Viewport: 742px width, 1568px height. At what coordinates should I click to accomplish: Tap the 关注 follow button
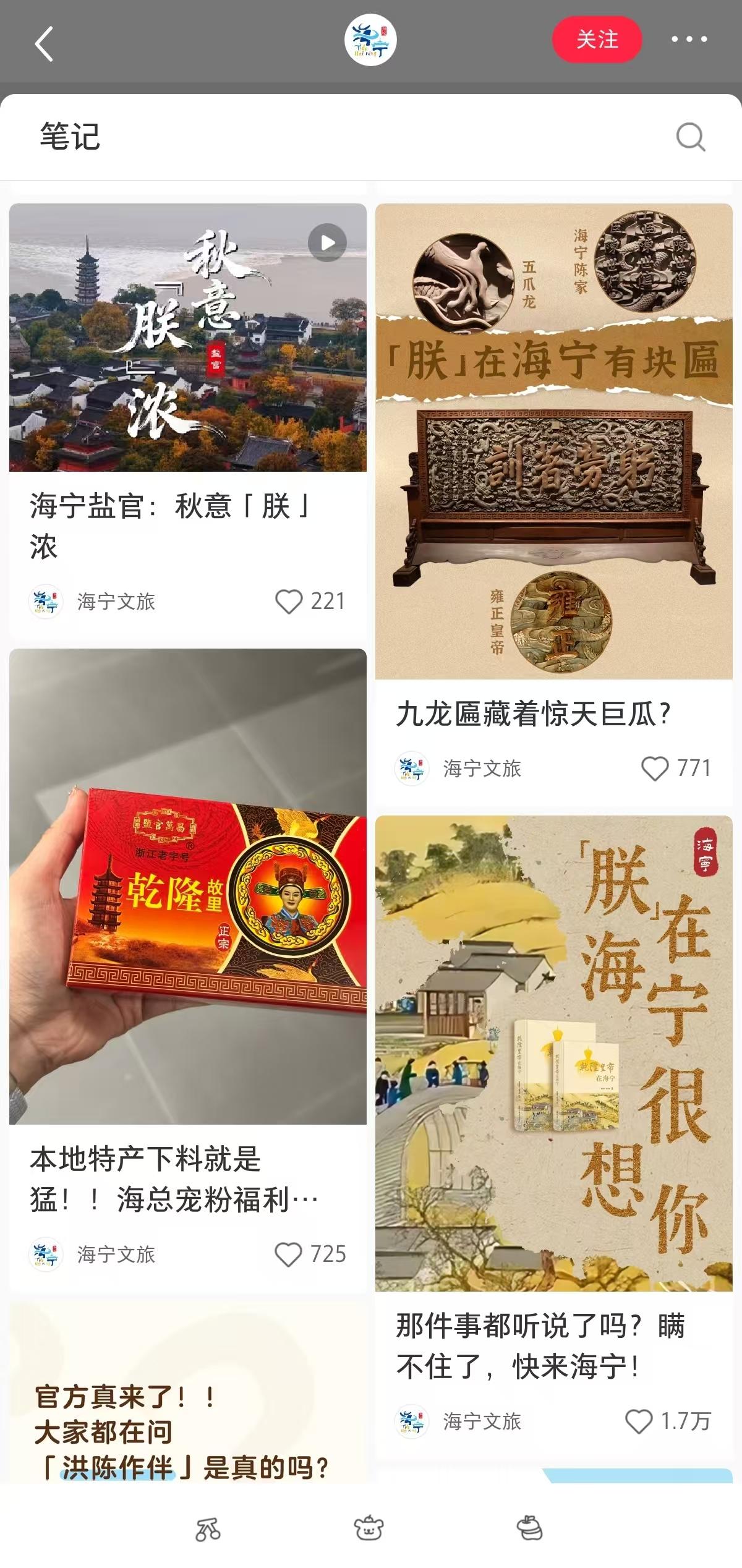(x=597, y=40)
